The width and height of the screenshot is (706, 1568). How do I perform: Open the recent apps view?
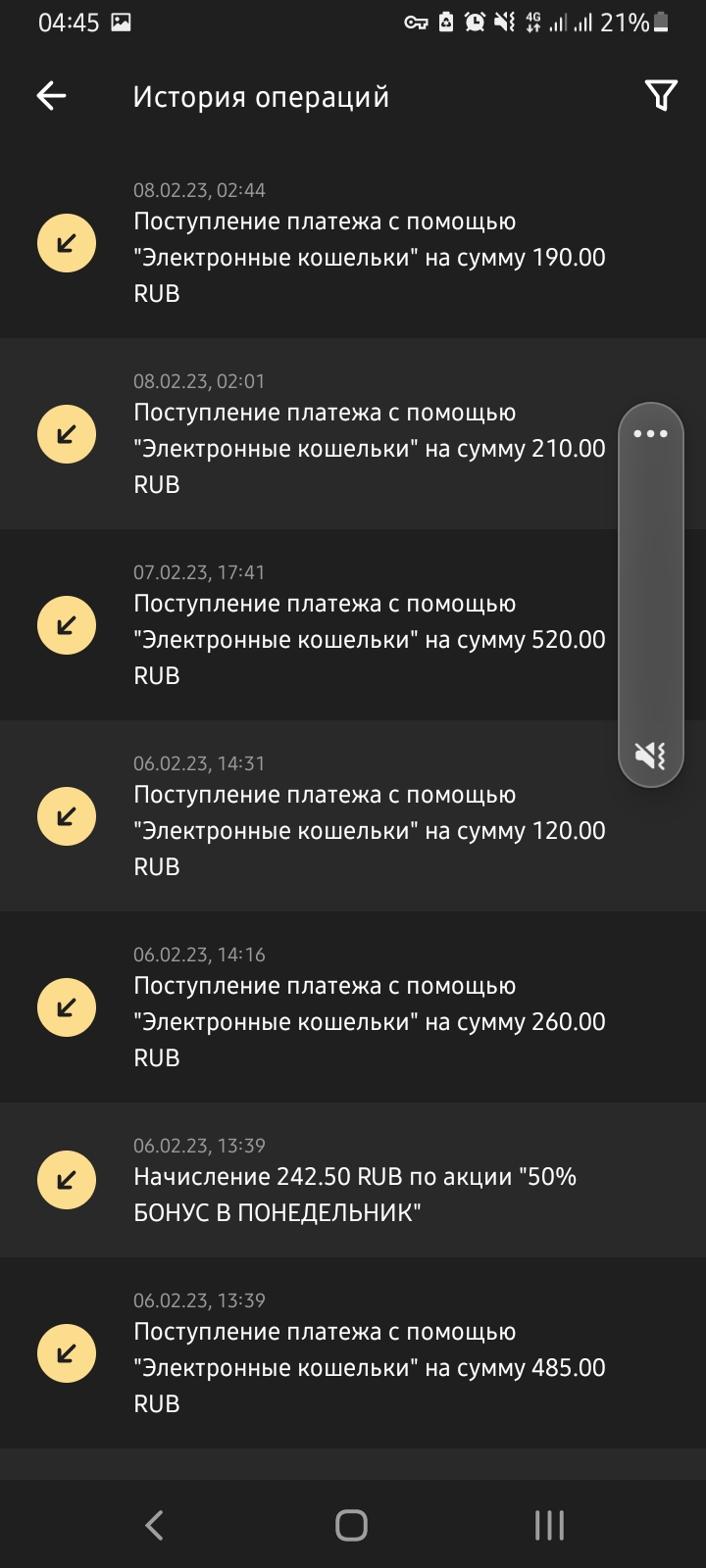click(549, 1525)
